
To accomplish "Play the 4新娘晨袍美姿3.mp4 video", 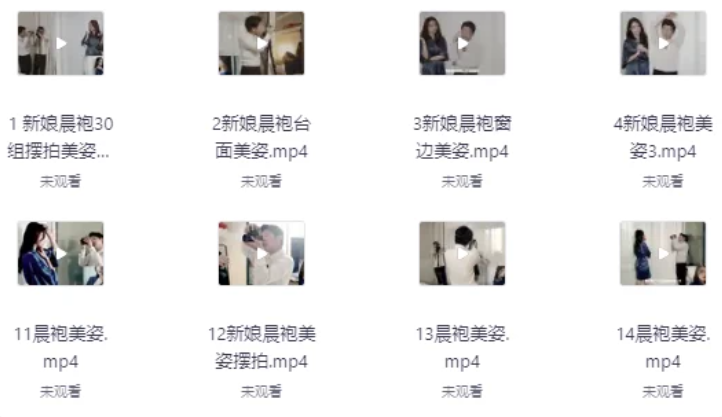I will pos(662,44).
